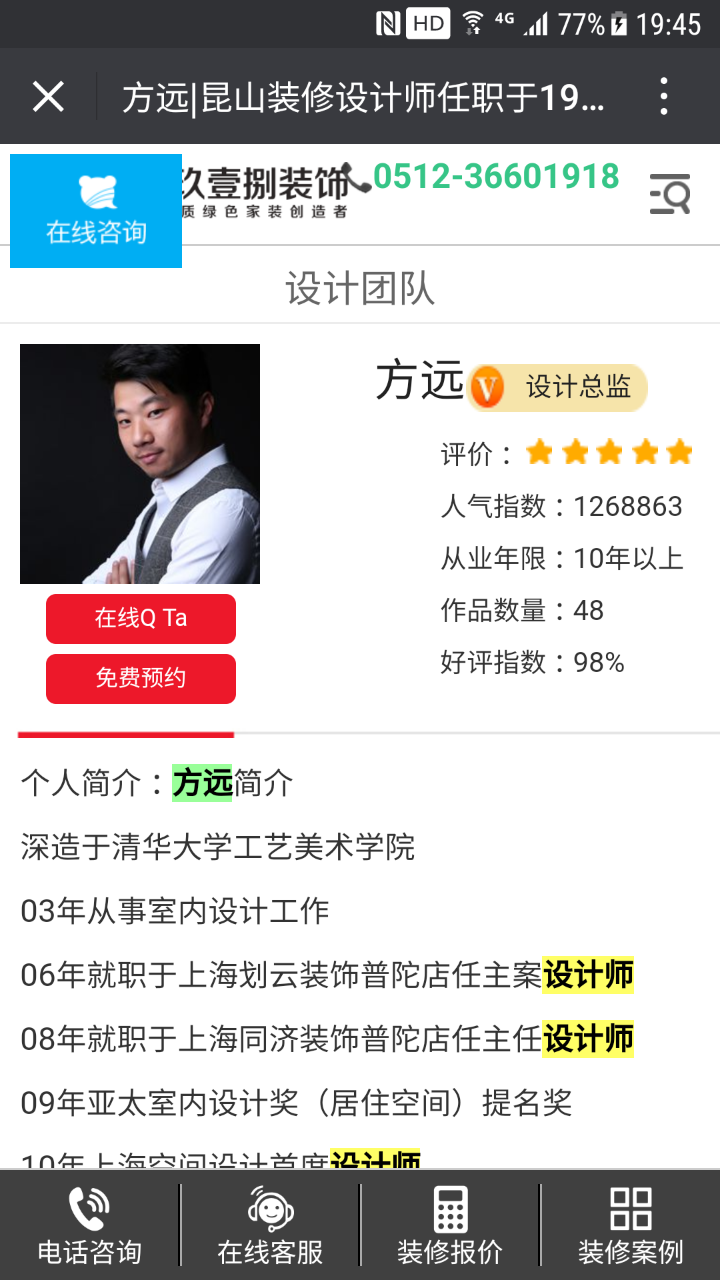The image size is (720, 1280).
Task: Open 电话咨询 in the bottom bar
Action: click(x=90, y=1226)
